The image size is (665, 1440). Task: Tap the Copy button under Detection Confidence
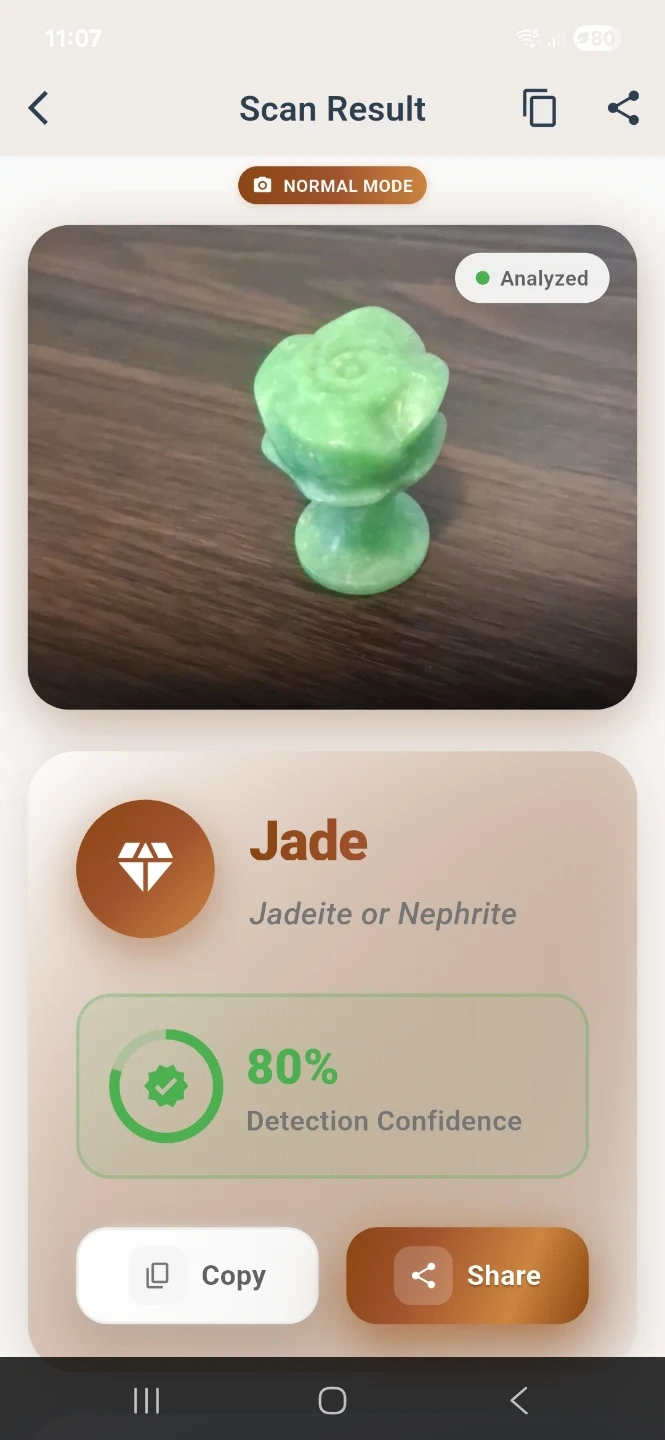[x=197, y=1275]
